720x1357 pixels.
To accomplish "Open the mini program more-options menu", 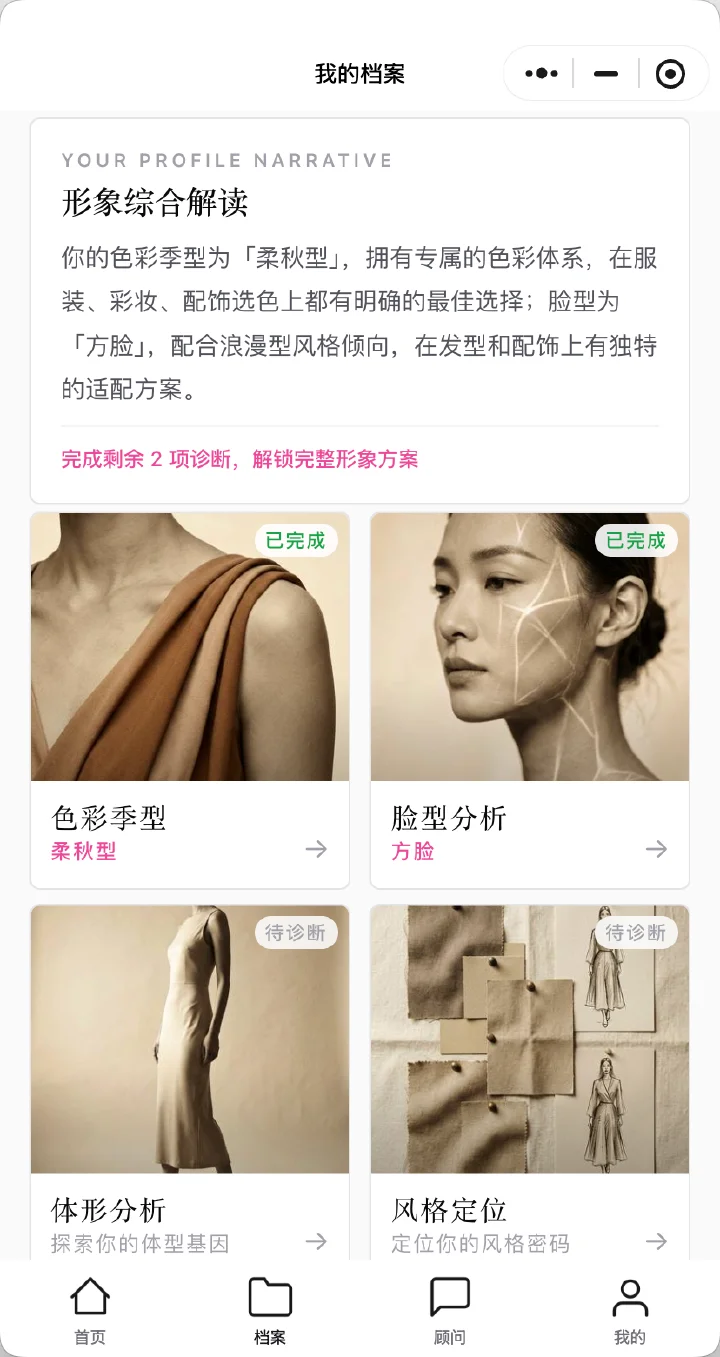I will (541, 74).
